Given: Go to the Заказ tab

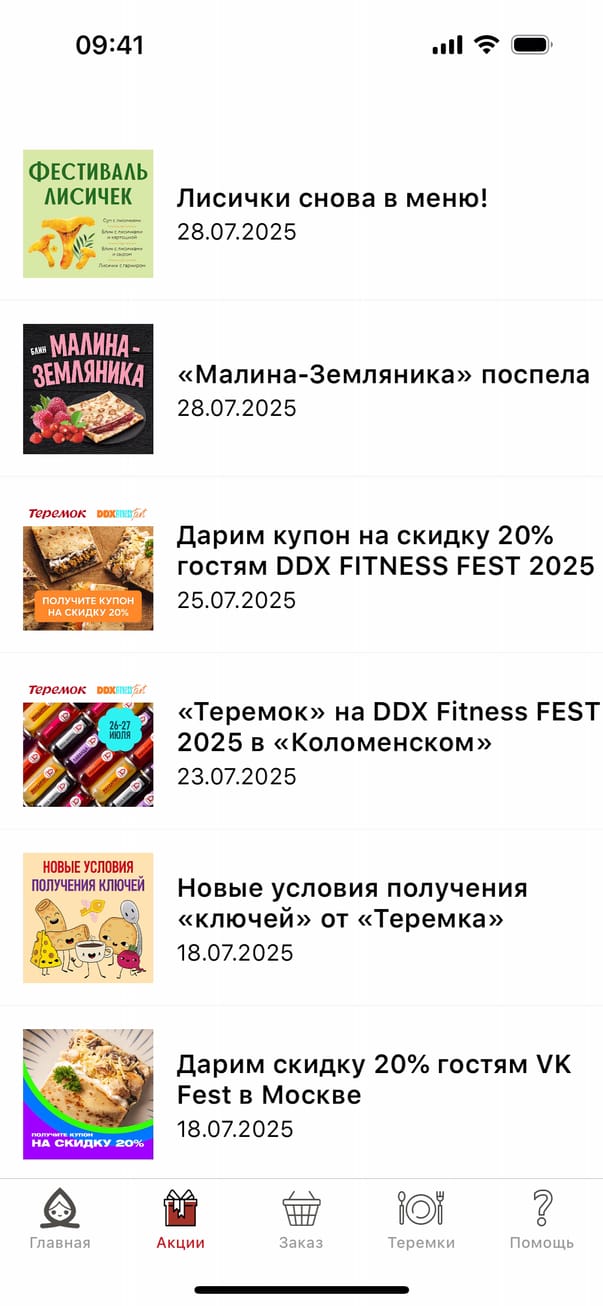Looking at the screenshot, I should (x=301, y=1220).
